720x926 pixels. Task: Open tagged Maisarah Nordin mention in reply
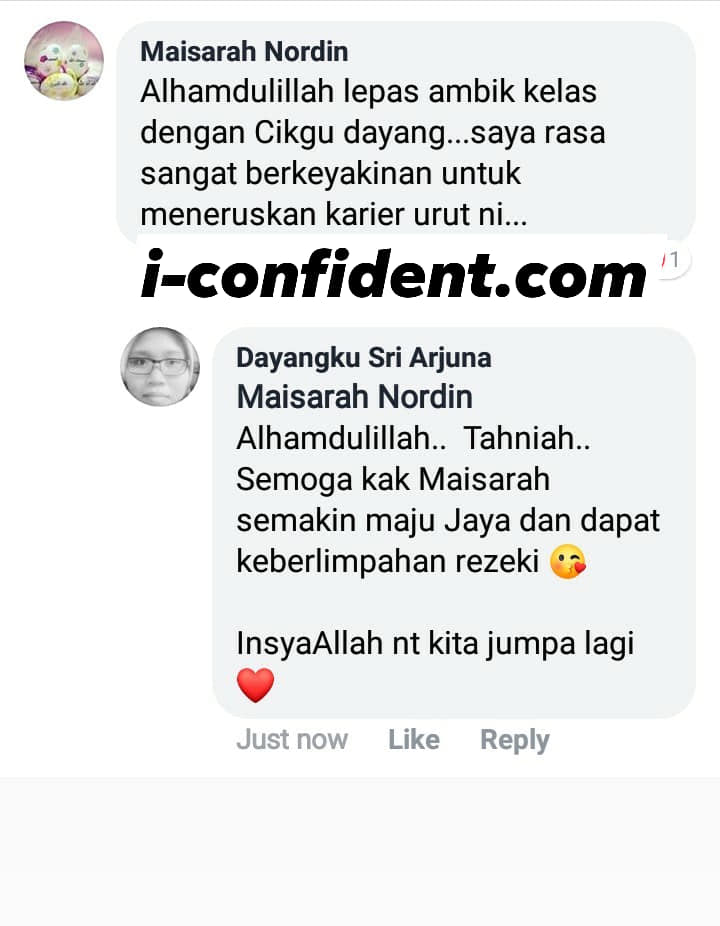pyautogui.click(x=354, y=397)
